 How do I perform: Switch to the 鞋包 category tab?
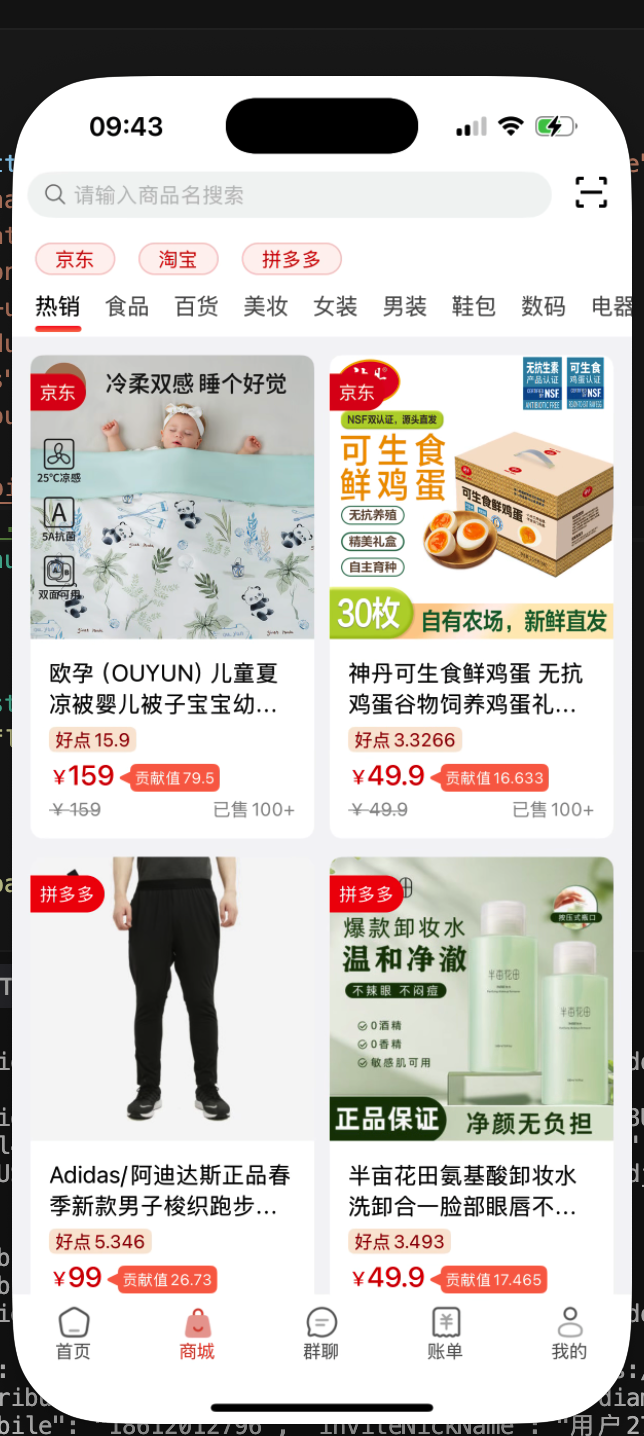[x=473, y=307]
